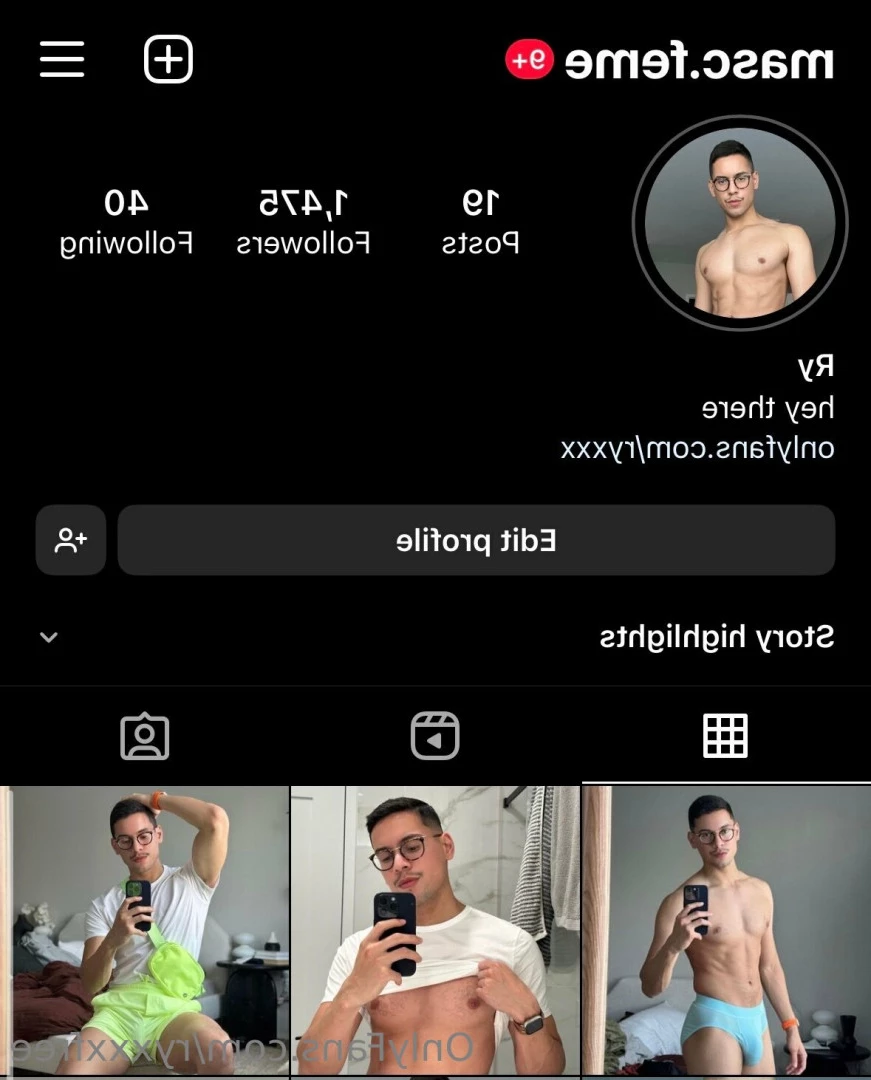Switch to the Reels tab
This screenshot has width=871, height=1080.
coord(435,737)
